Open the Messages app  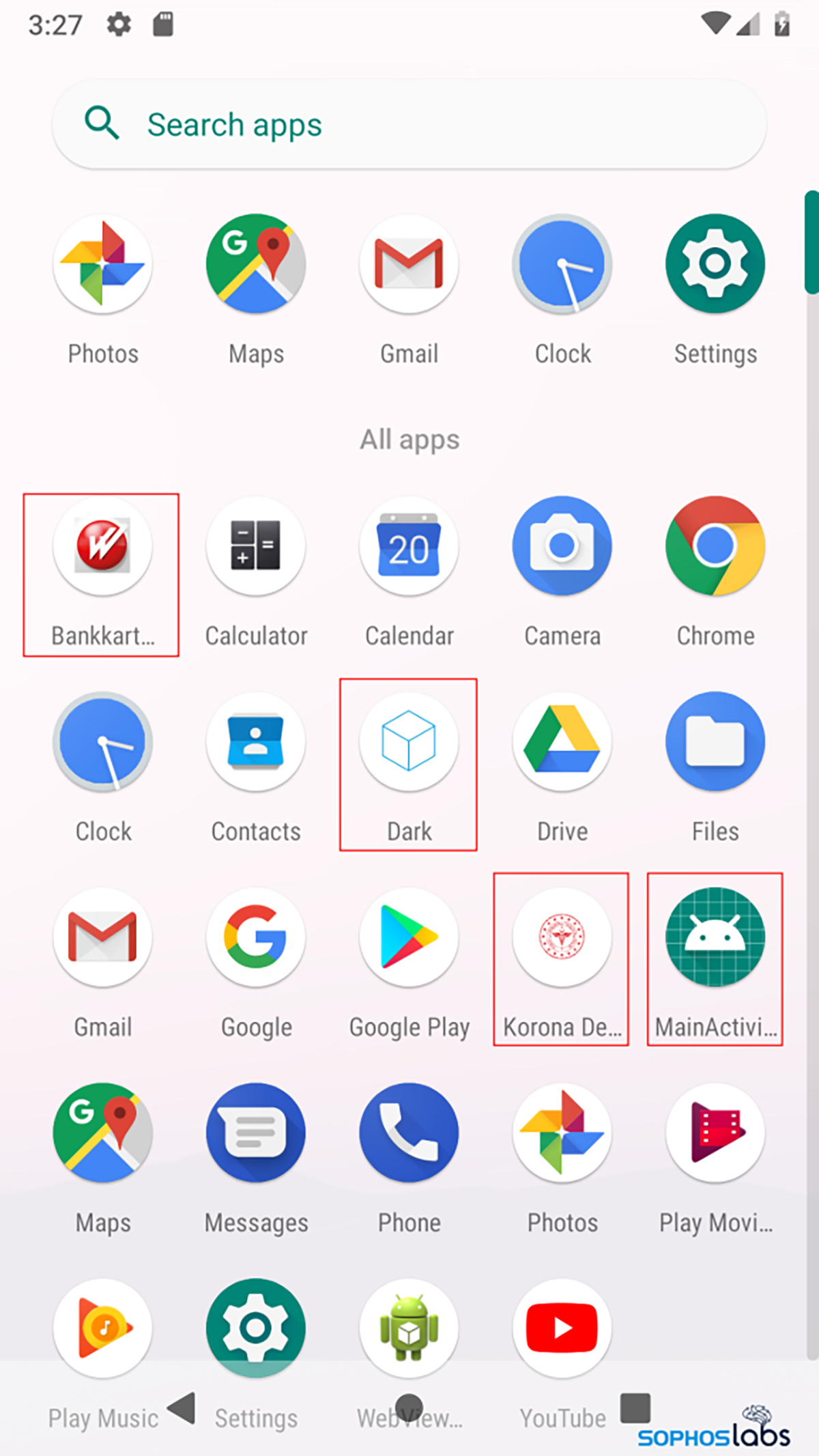pyautogui.click(x=256, y=1133)
